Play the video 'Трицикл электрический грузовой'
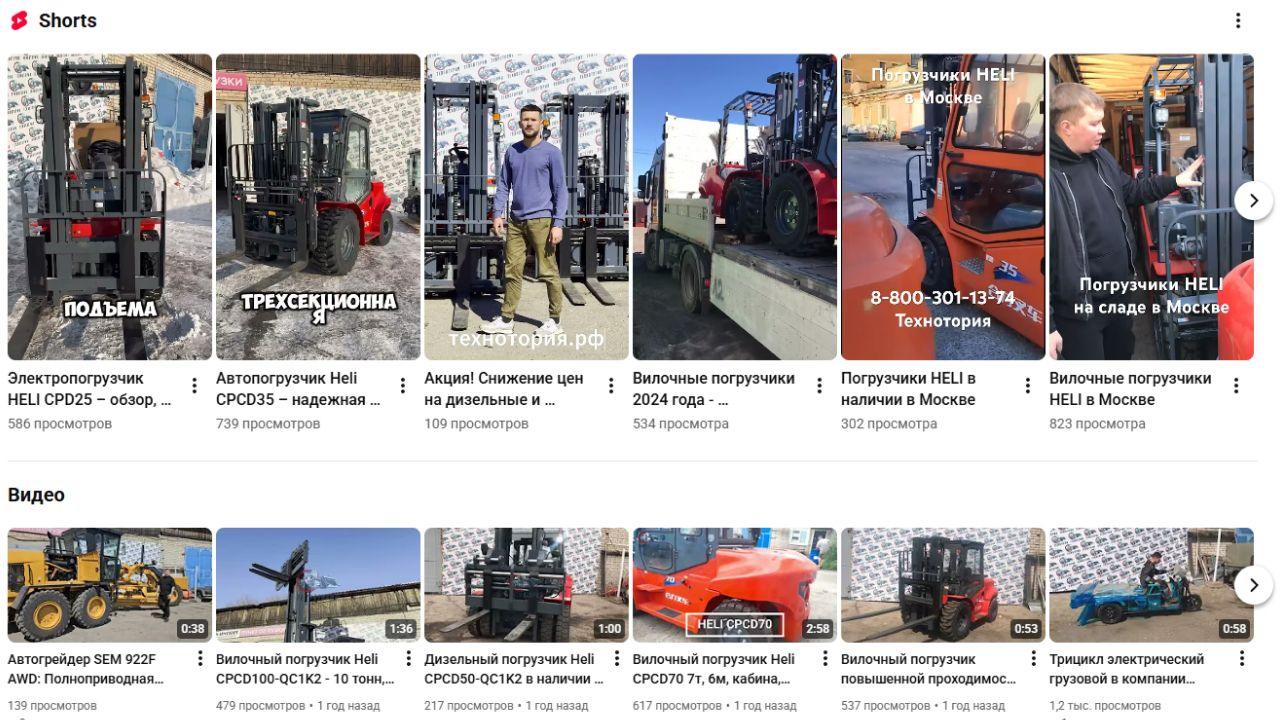This screenshot has height=720, width=1280. [x=1150, y=585]
